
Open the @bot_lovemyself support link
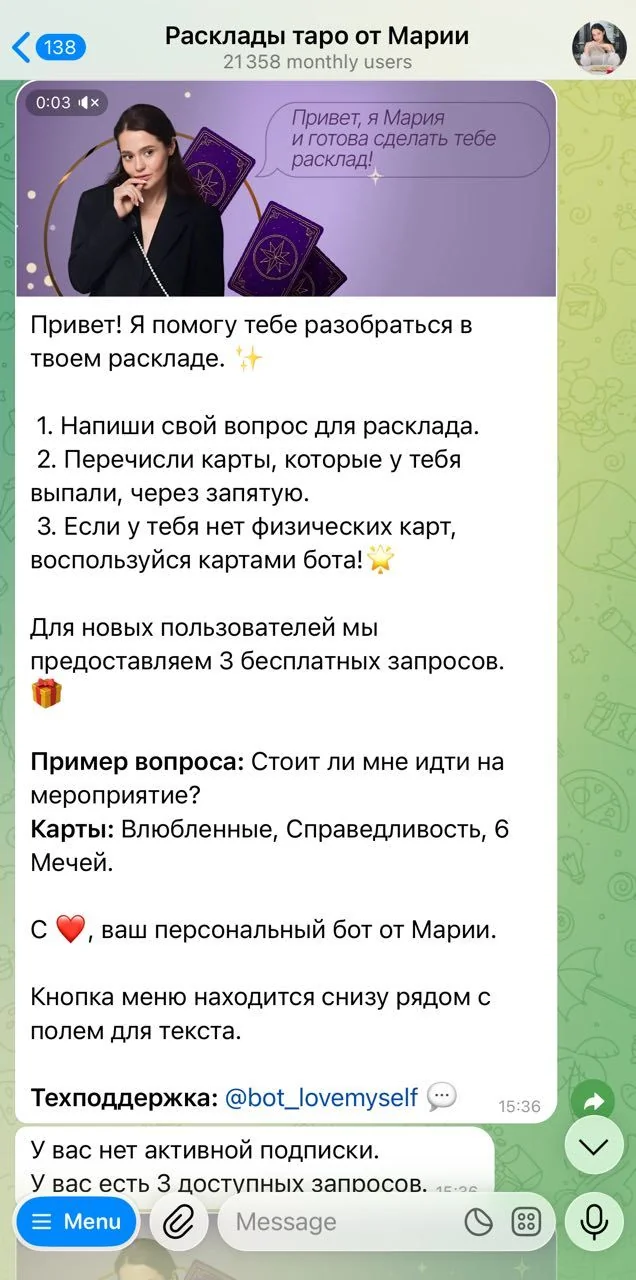321,1097
